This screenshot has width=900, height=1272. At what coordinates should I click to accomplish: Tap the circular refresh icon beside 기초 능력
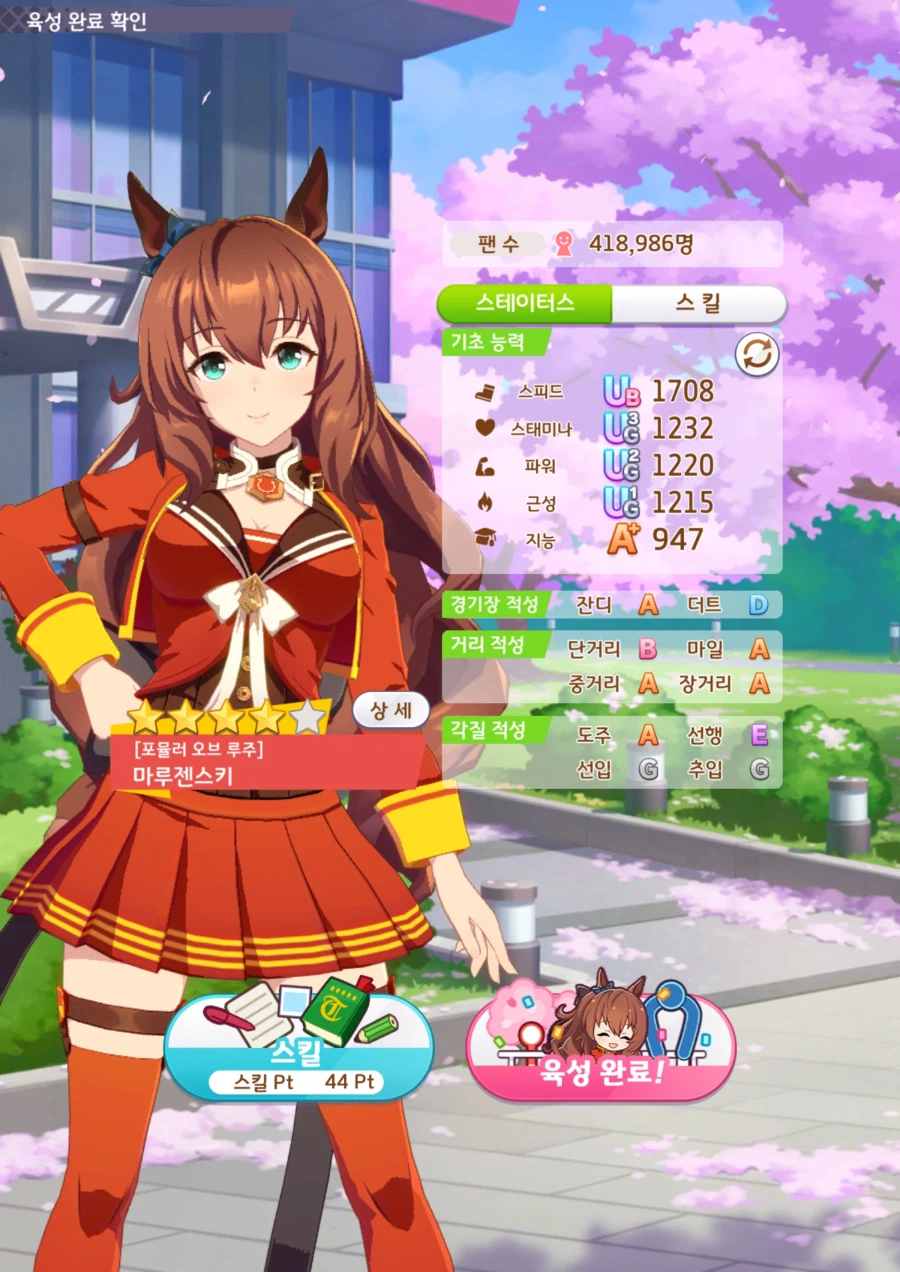click(757, 355)
